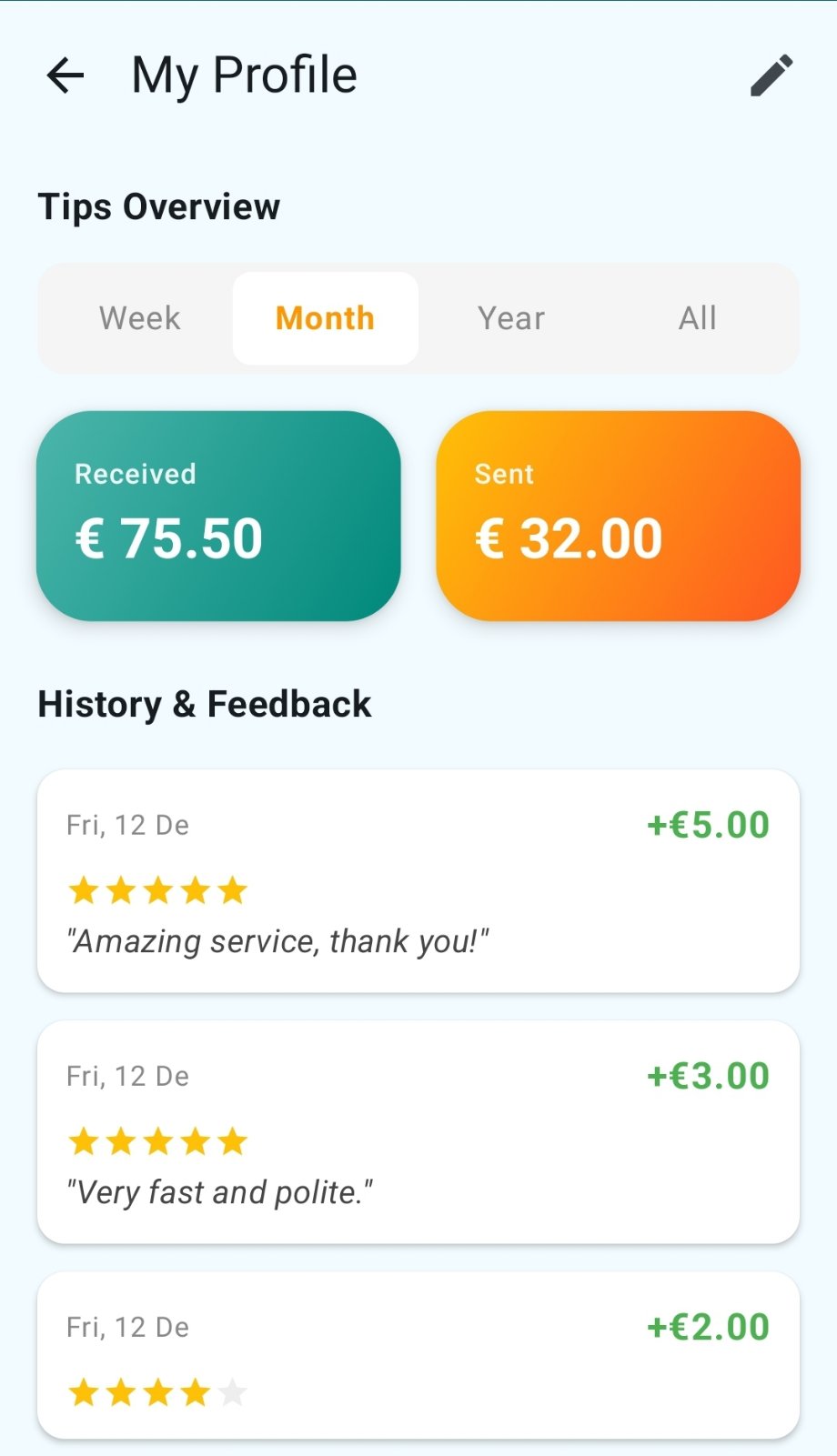Click the +€3.00 amount on the second entry
Image resolution: width=837 pixels, height=1456 pixels.
(x=708, y=1075)
